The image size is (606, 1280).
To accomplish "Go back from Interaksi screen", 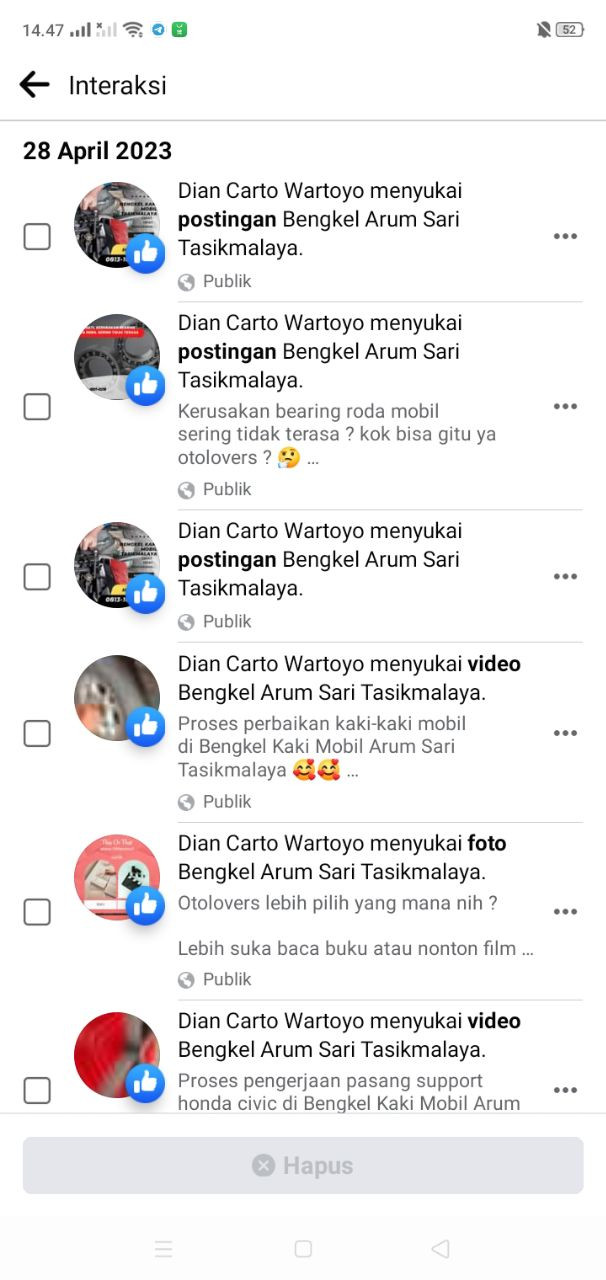I will tap(35, 85).
